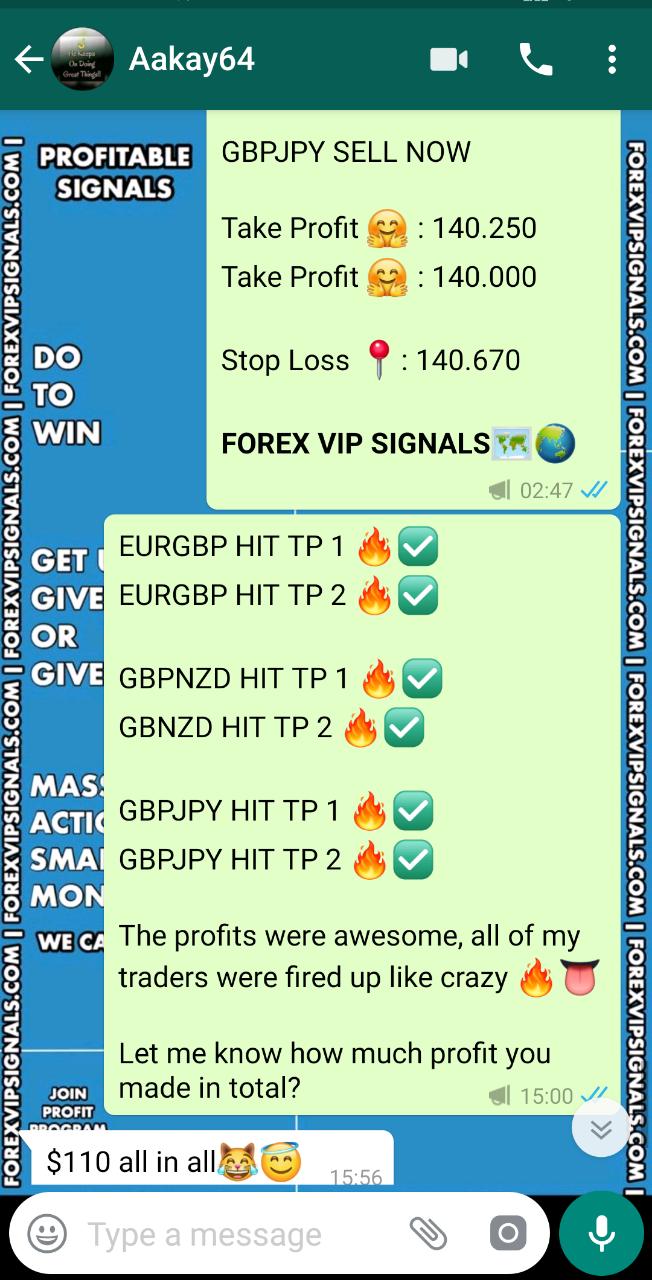The image size is (652, 1280).
Task: Open the camera from the message bar
Action: pos(507,1234)
